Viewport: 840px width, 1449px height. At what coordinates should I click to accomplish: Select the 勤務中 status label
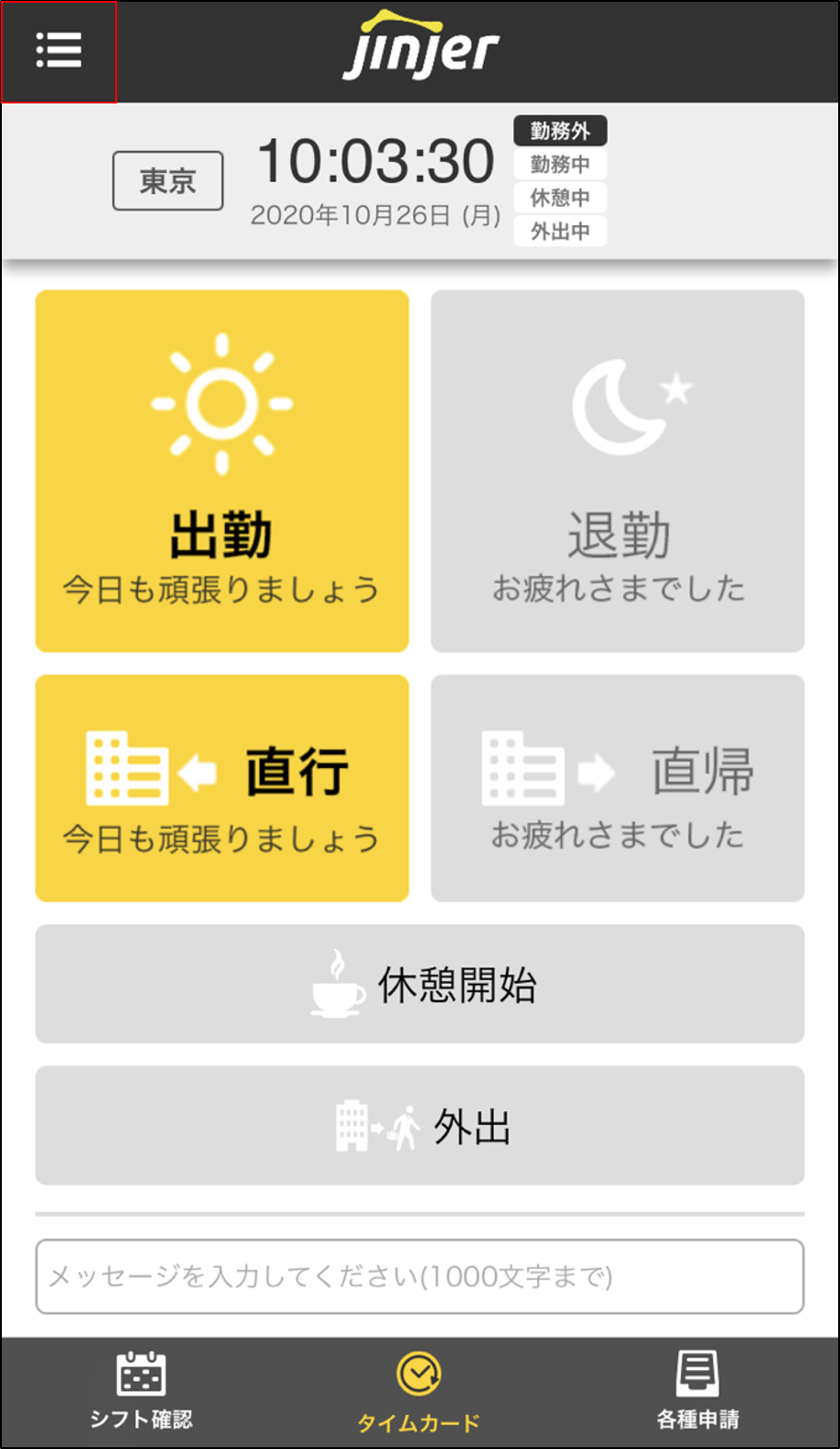559,164
